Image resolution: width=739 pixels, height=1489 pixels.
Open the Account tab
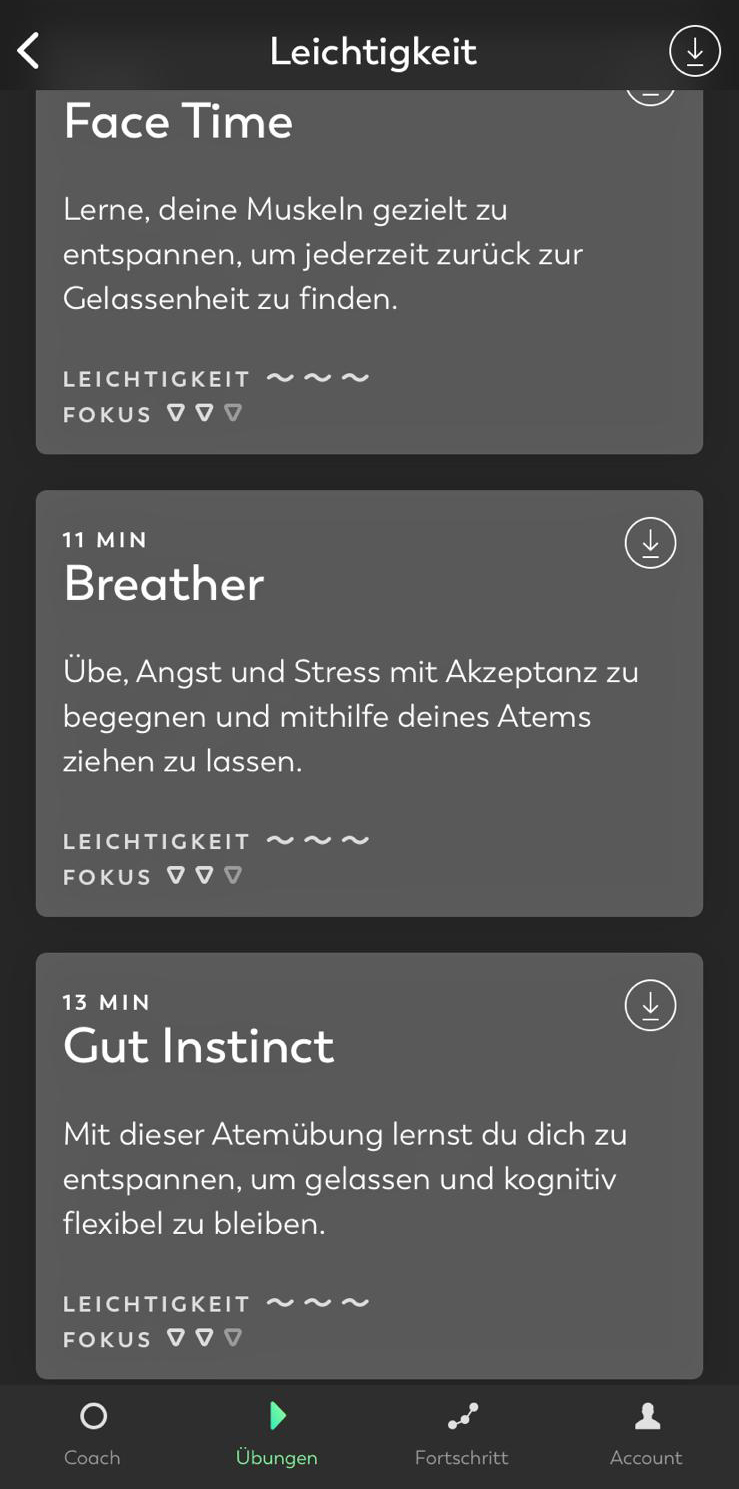(646, 1435)
